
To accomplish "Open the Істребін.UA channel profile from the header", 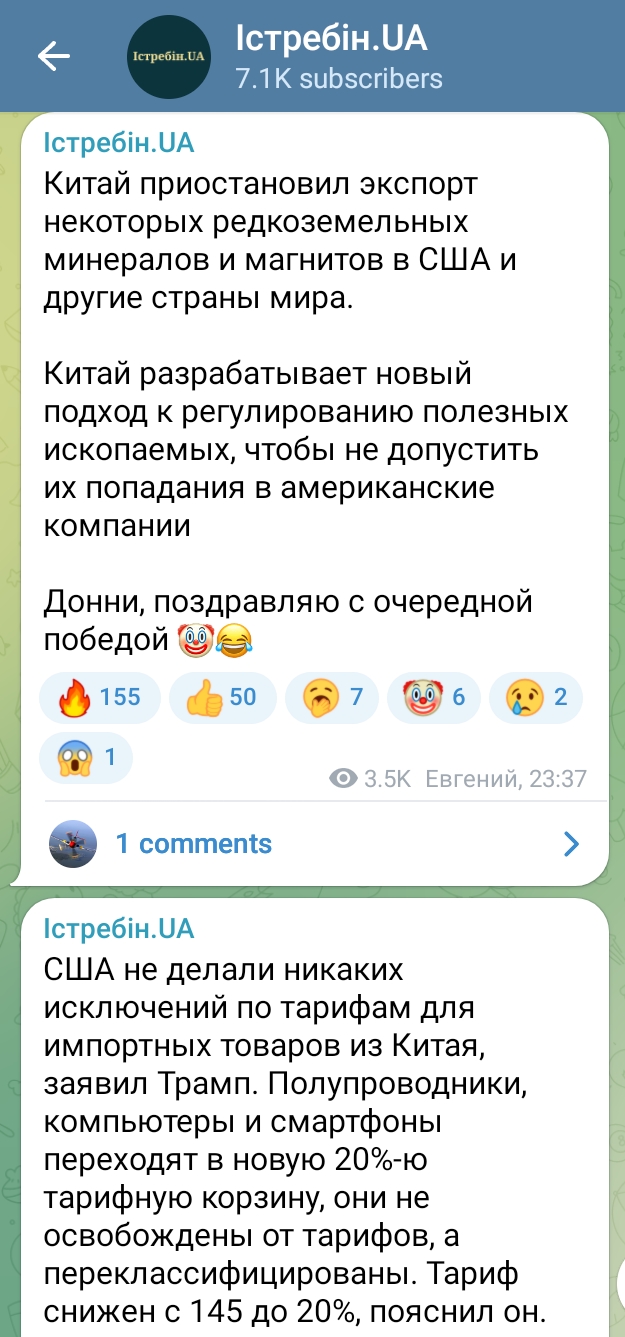I will tap(330, 56).
